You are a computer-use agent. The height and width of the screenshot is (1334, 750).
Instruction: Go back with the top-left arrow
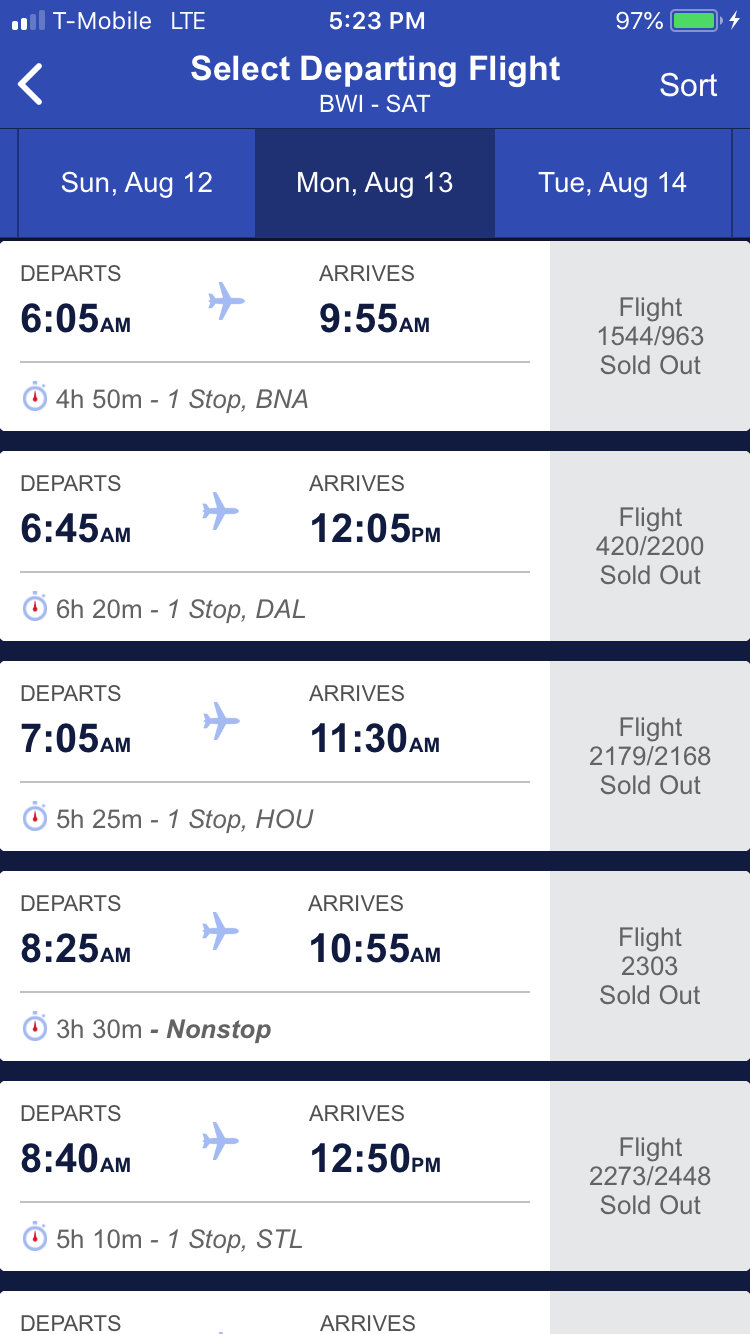pos(31,84)
